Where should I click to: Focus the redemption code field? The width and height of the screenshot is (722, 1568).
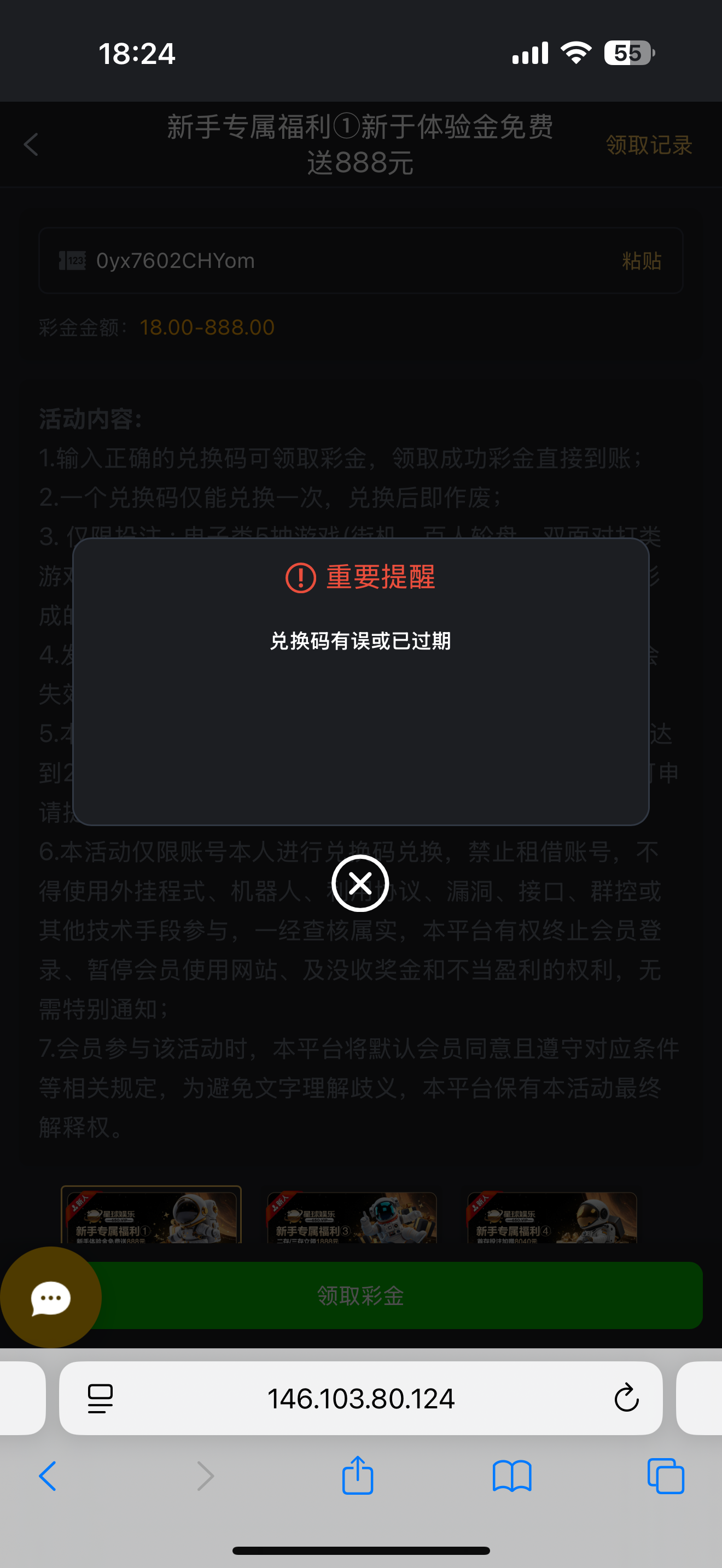point(341,261)
